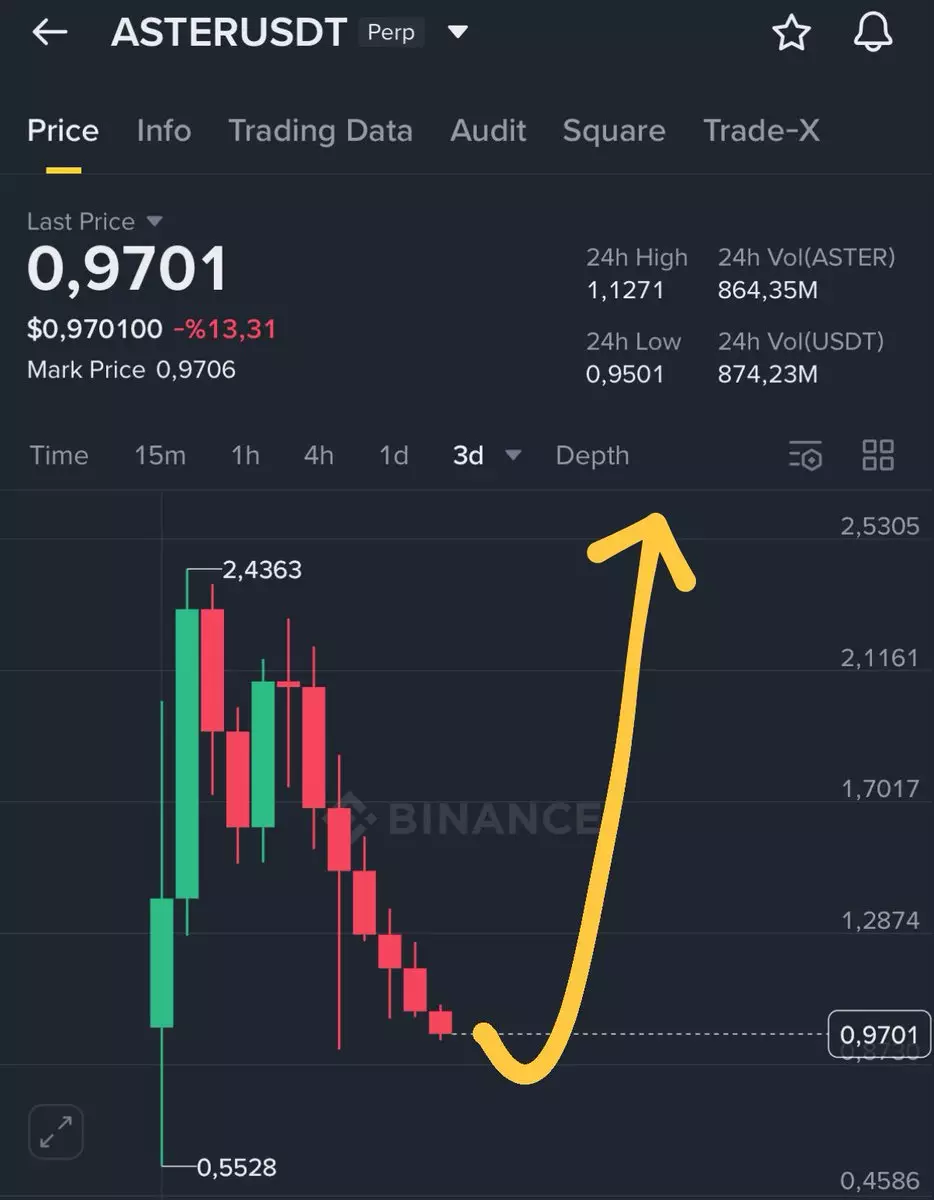934x1200 pixels.
Task: Expand the chart to fullscreen
Action: click(x=56, y=1133)
